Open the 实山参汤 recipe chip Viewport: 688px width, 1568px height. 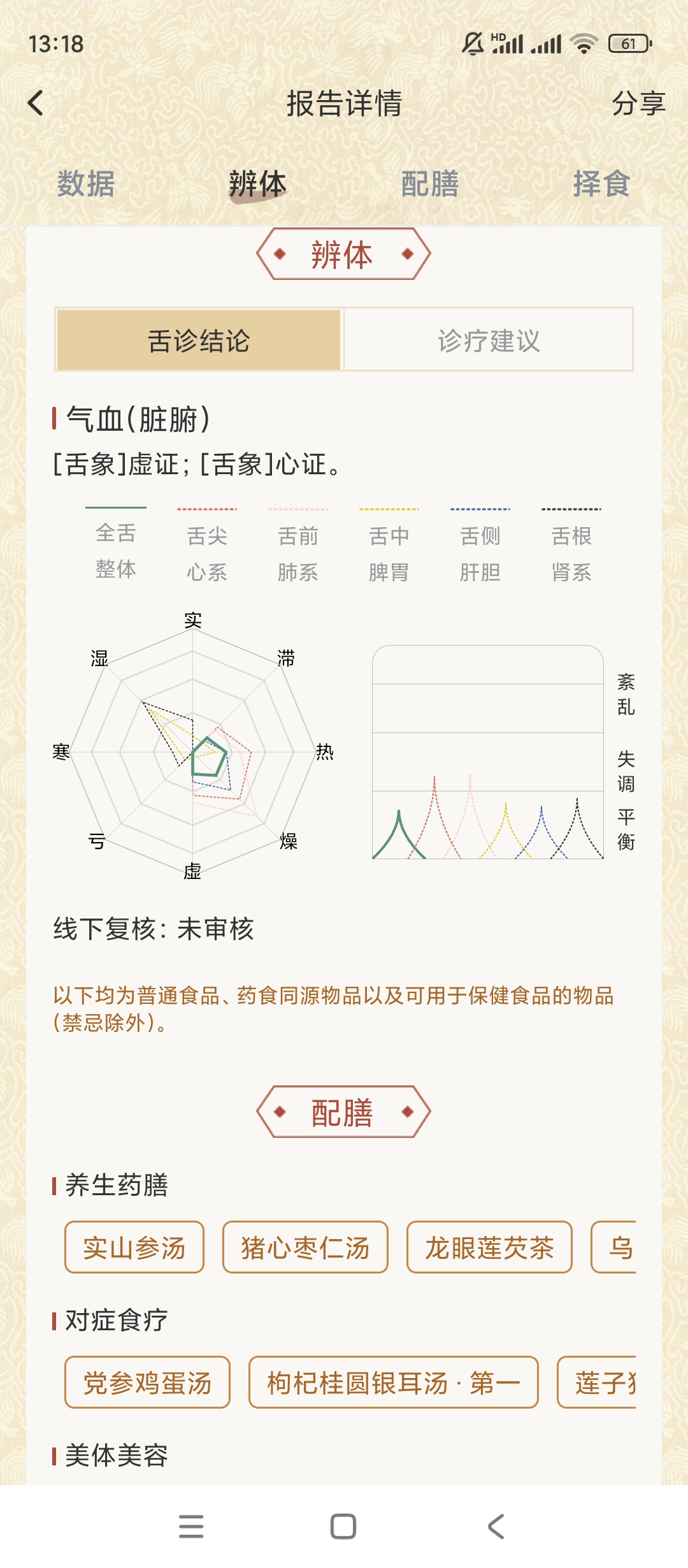click(x=134, y=1247)
